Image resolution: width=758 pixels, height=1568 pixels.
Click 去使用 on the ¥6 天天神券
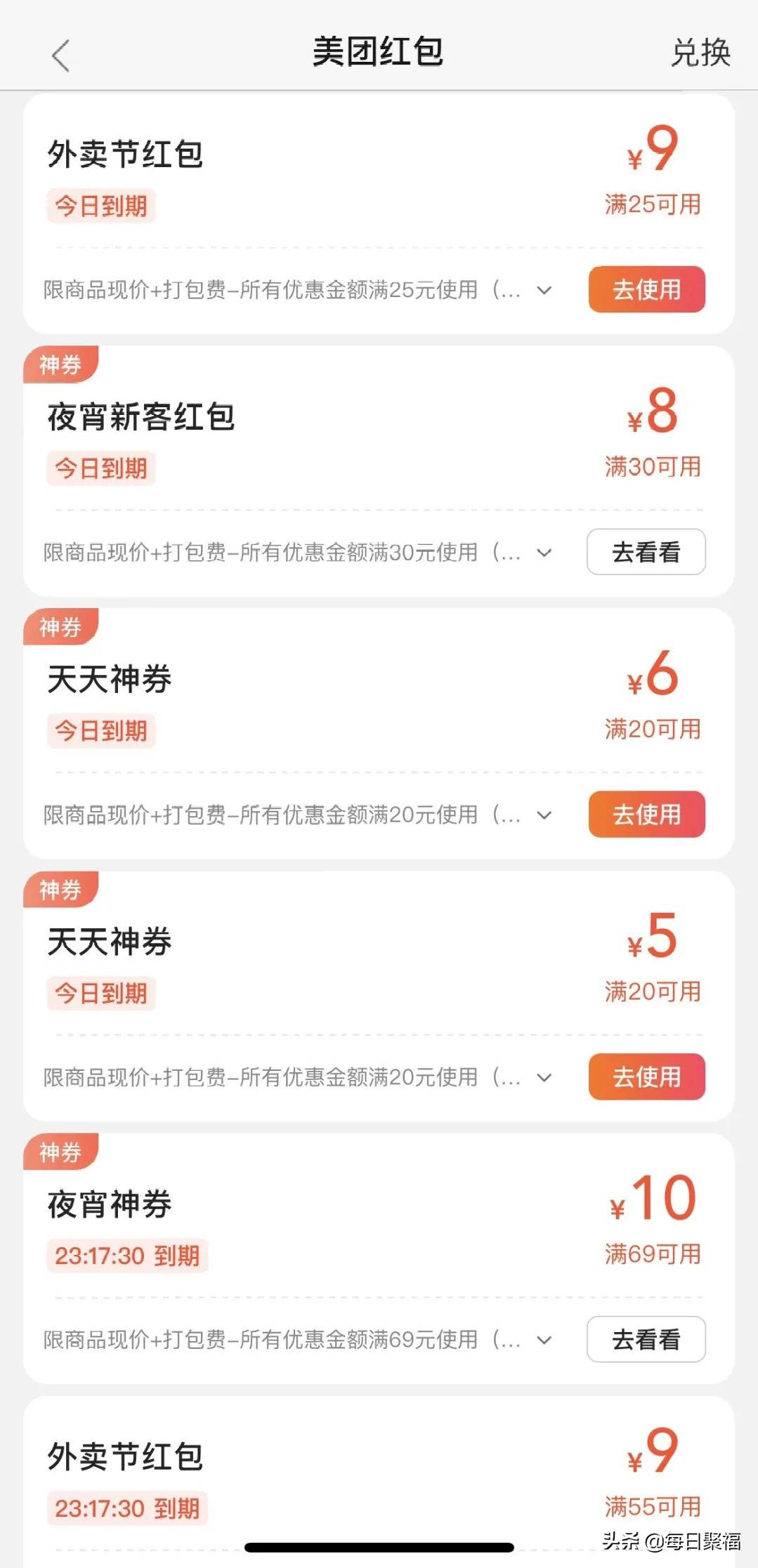click(x=645, y=815)
